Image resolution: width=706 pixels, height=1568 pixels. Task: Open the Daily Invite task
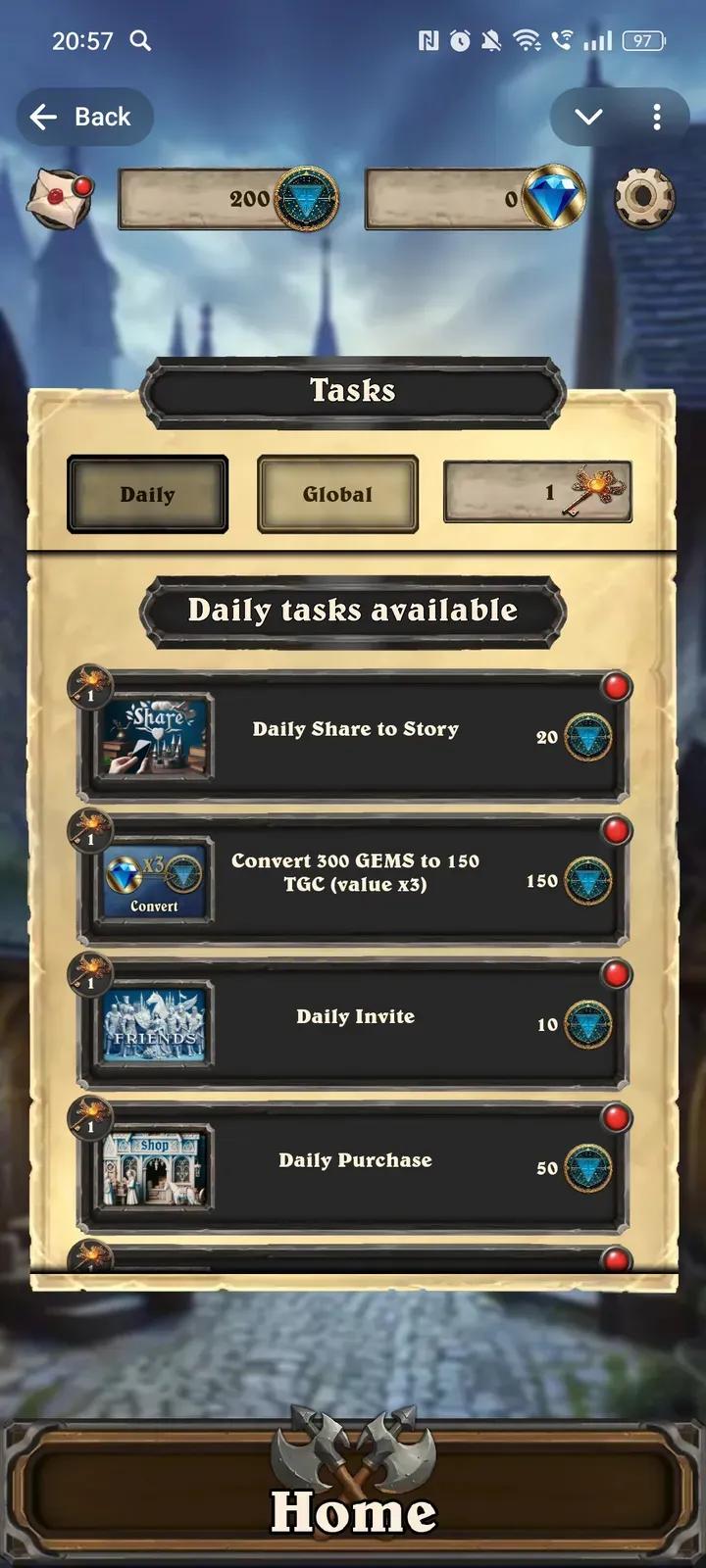353,1022
